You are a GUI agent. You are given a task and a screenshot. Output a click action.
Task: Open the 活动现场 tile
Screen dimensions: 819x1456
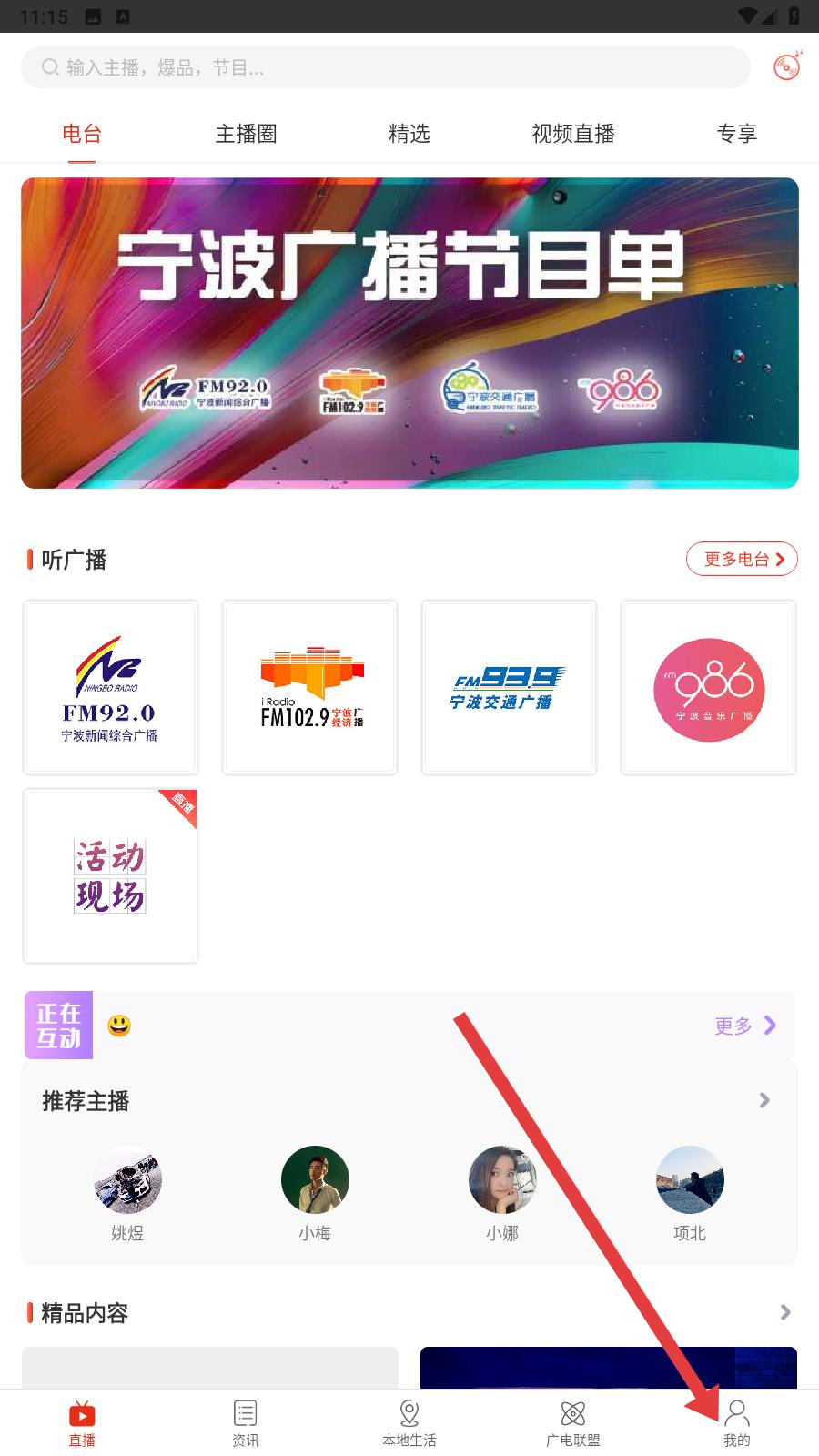coord(110,875)
